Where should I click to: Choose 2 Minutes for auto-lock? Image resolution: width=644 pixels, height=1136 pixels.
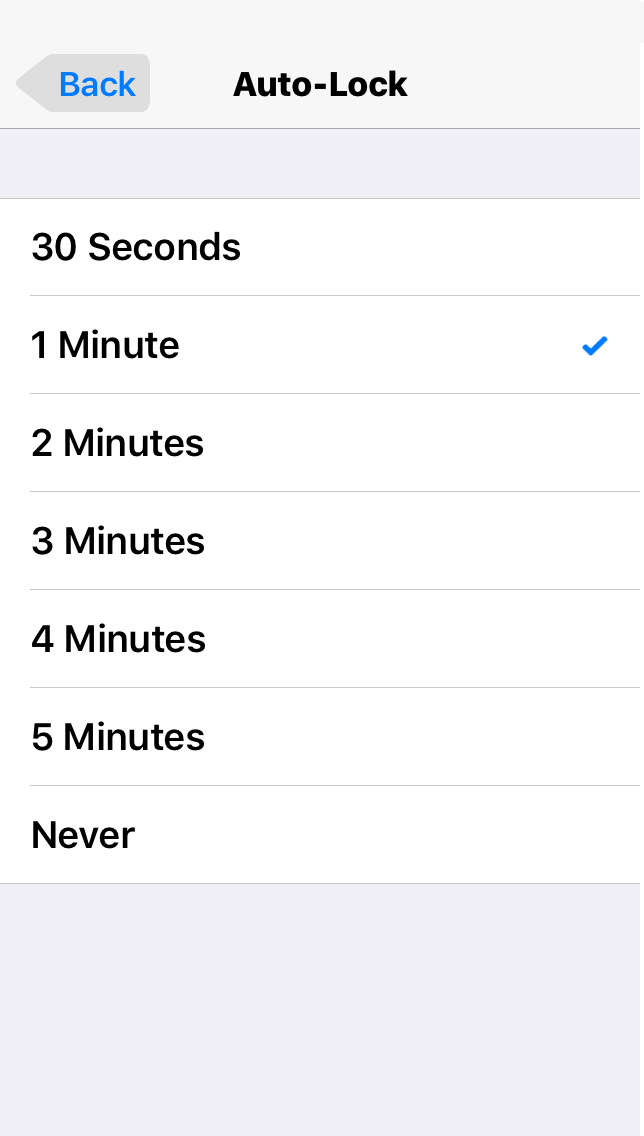322,443
